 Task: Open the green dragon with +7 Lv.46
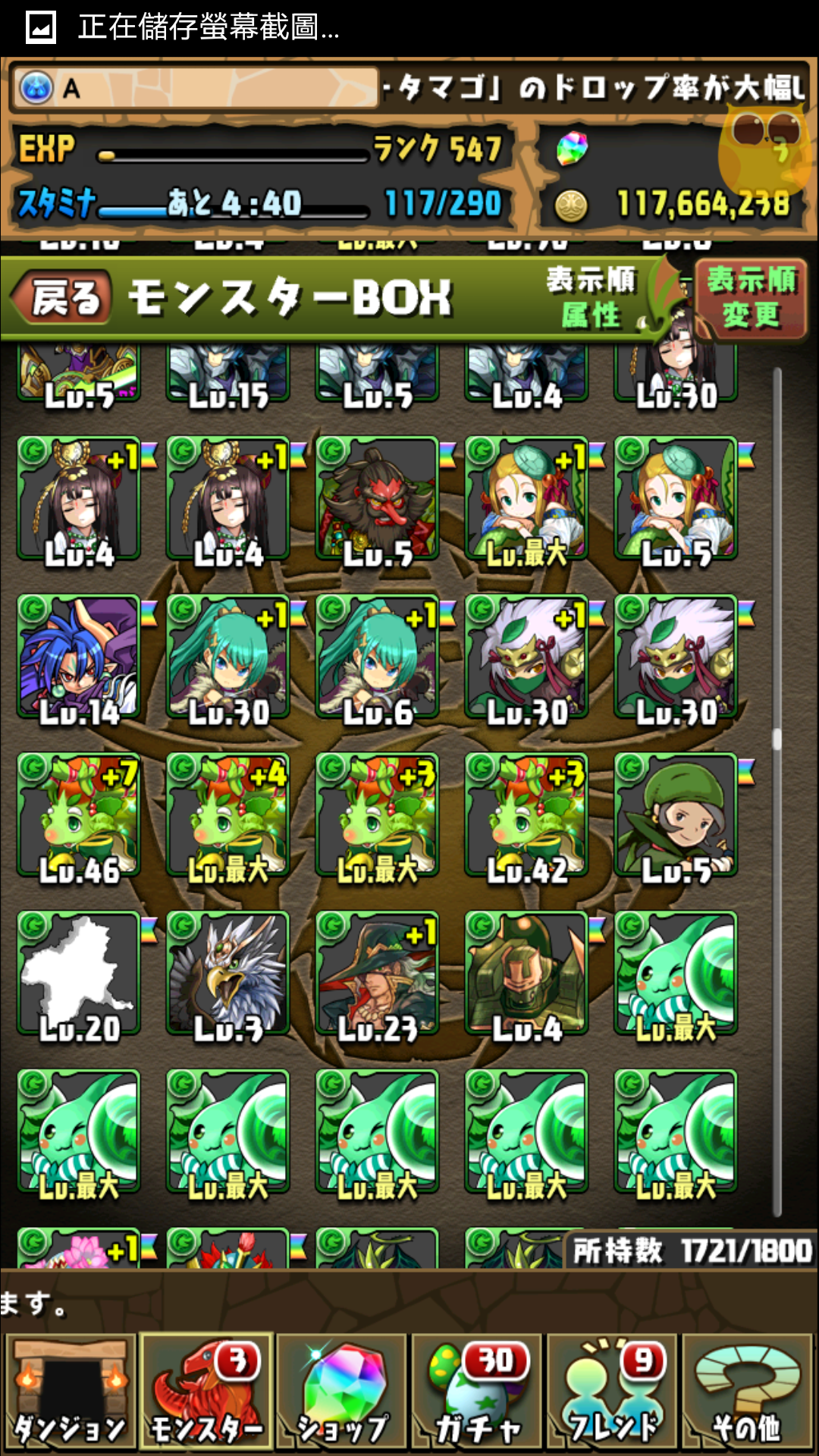tap(79, 816)
